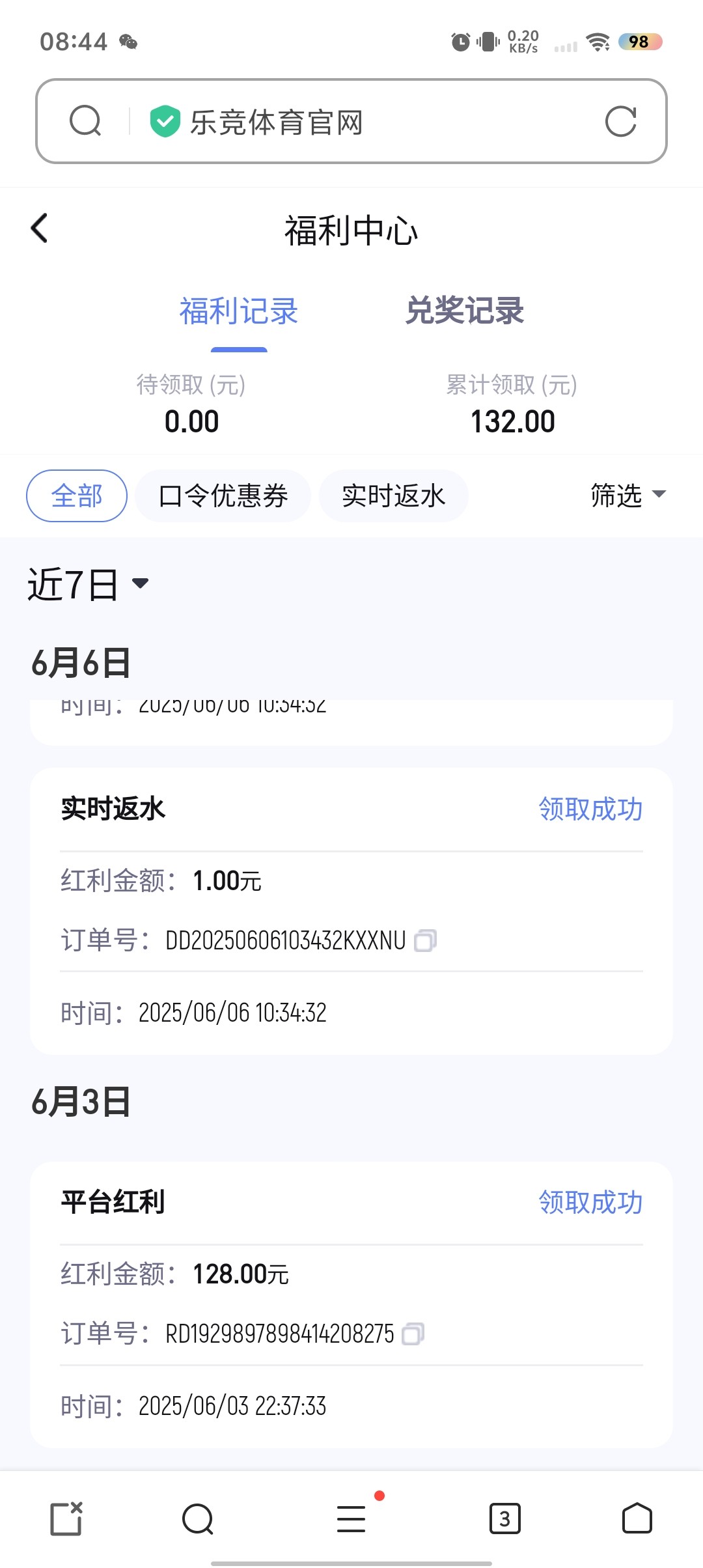The image size is (703, 1568).
Task: Filter by 口令优惠券
Action: (x=223, y=496)
